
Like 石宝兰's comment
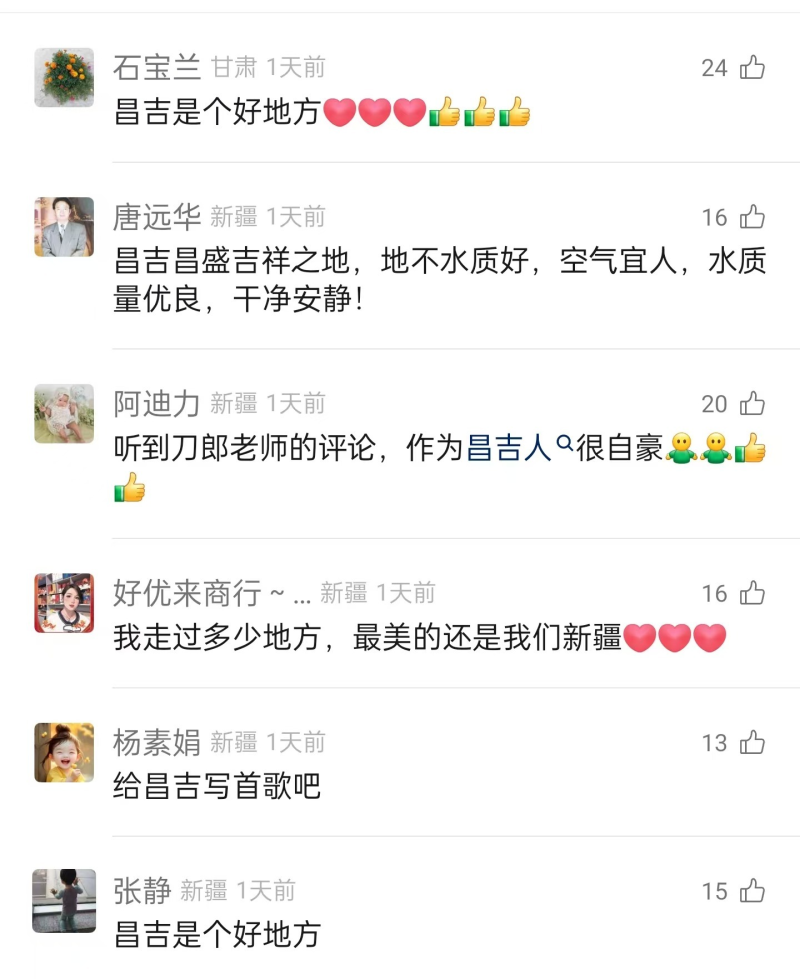tap(752, 68)
